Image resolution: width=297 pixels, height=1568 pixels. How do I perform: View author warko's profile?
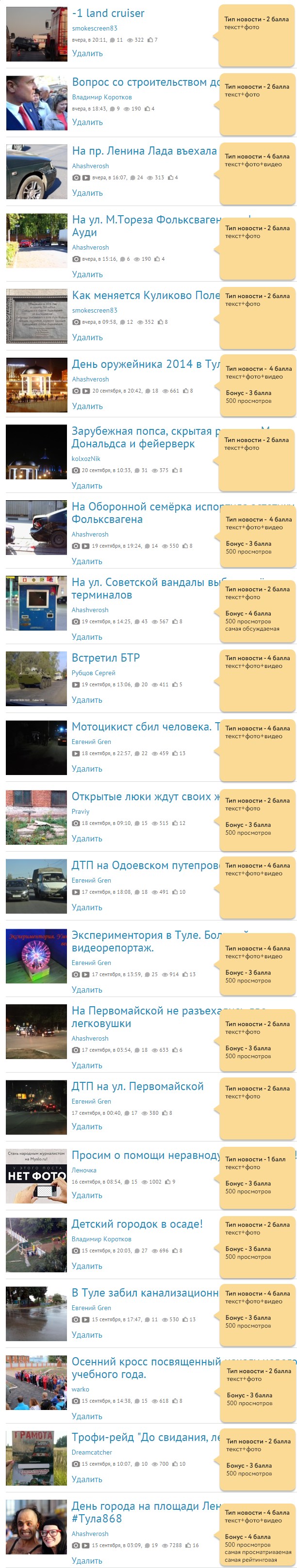pyautogui.click(x=81, y=1389)
